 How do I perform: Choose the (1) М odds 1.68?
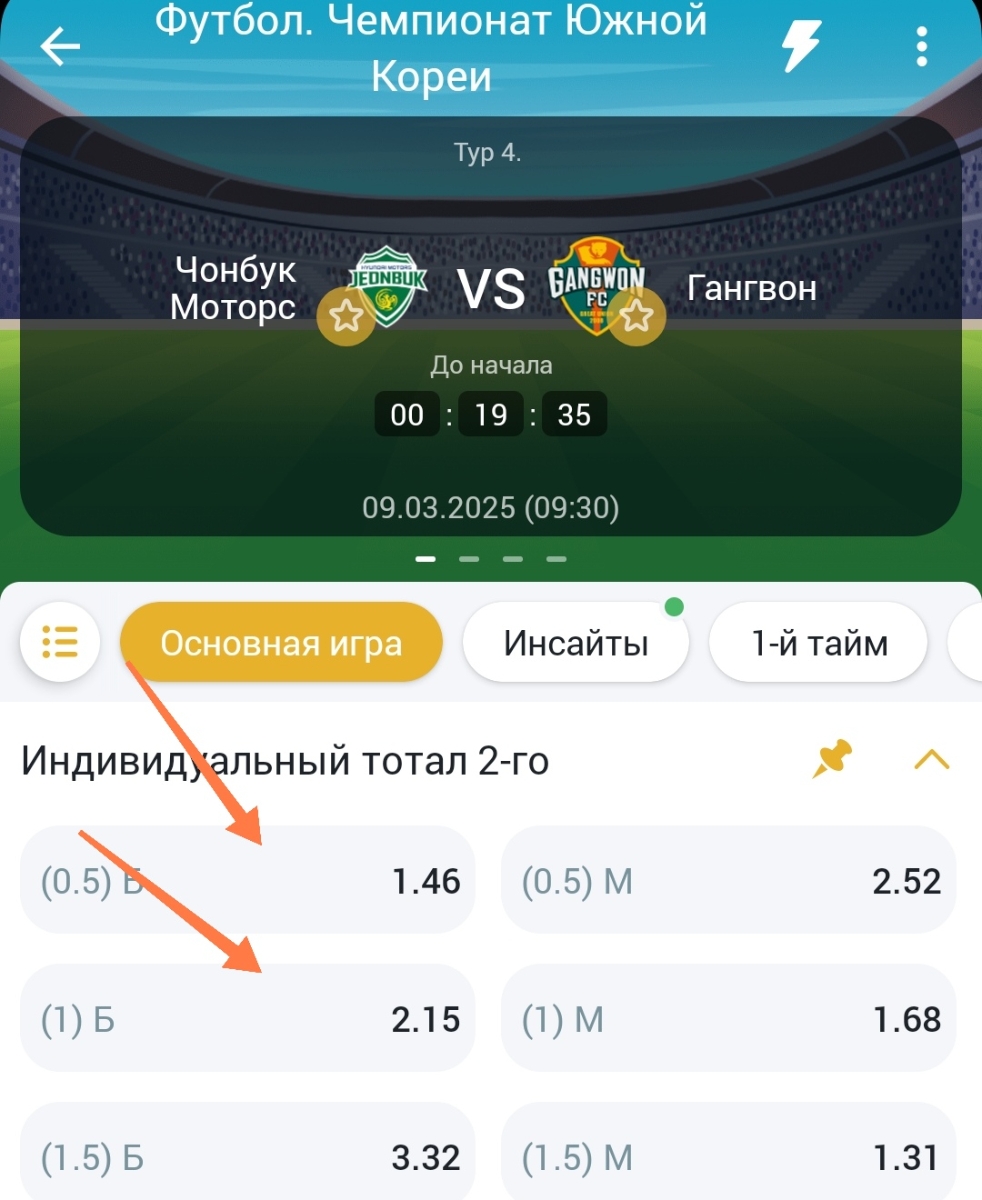coord(728,1019)
